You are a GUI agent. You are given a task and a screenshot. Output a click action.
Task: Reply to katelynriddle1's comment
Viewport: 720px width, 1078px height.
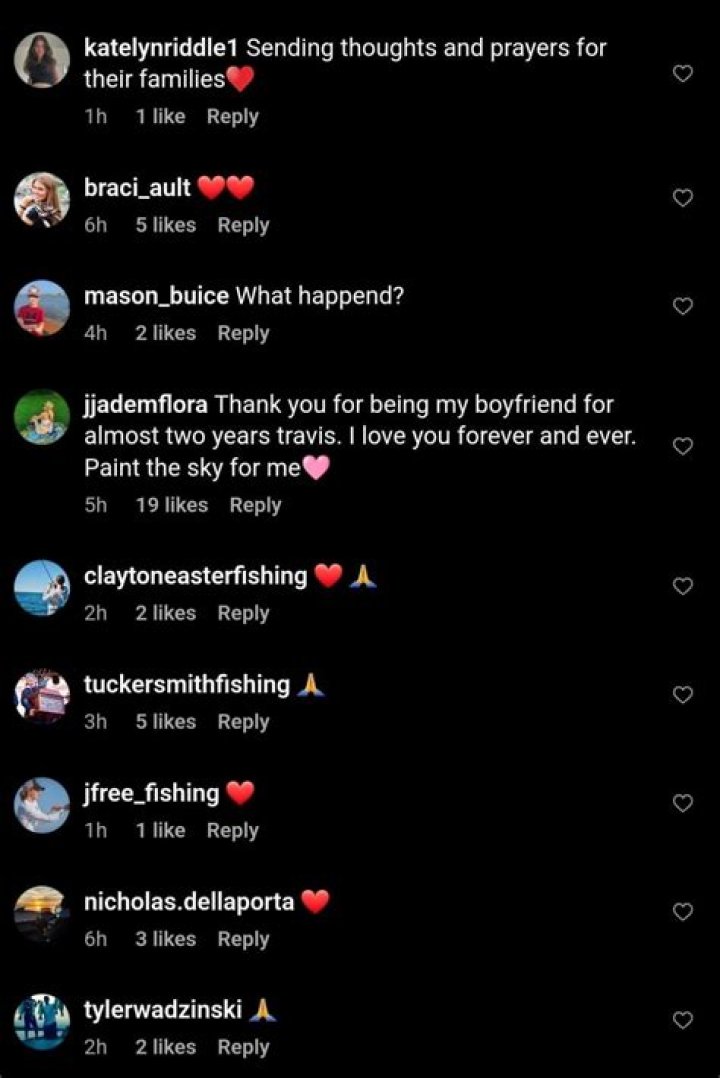pos(232,116)
